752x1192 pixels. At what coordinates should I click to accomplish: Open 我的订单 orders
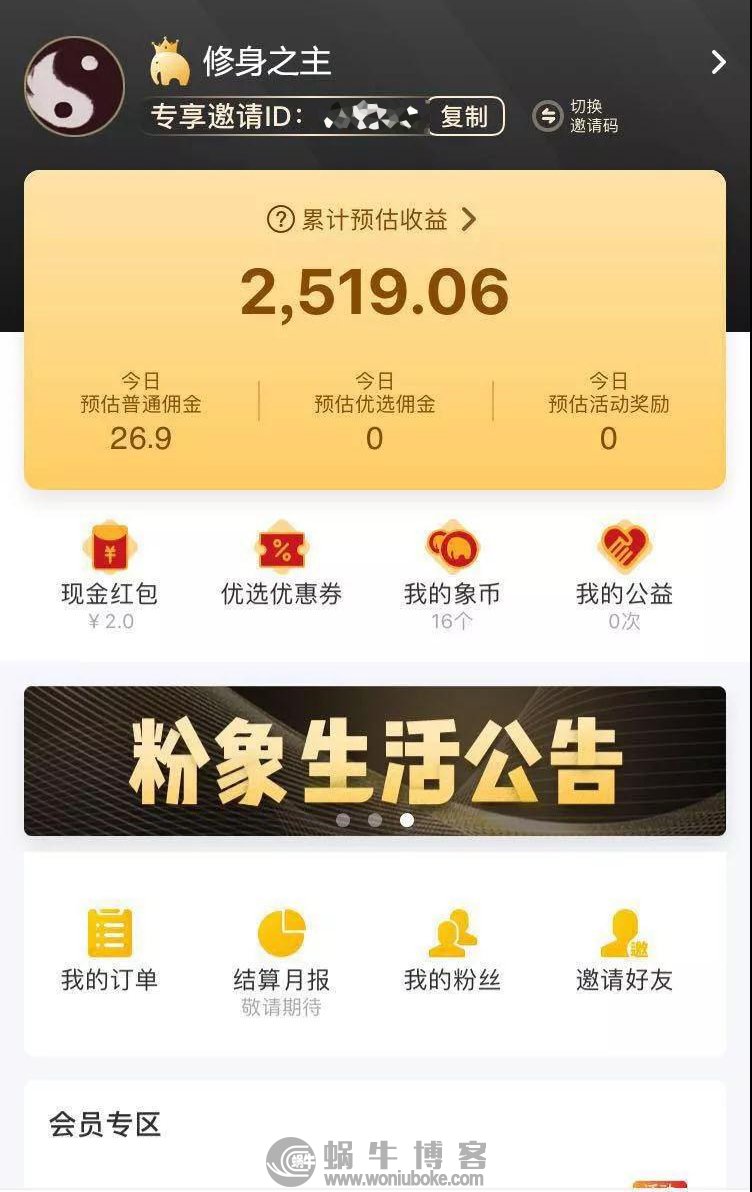click(109, 950)
